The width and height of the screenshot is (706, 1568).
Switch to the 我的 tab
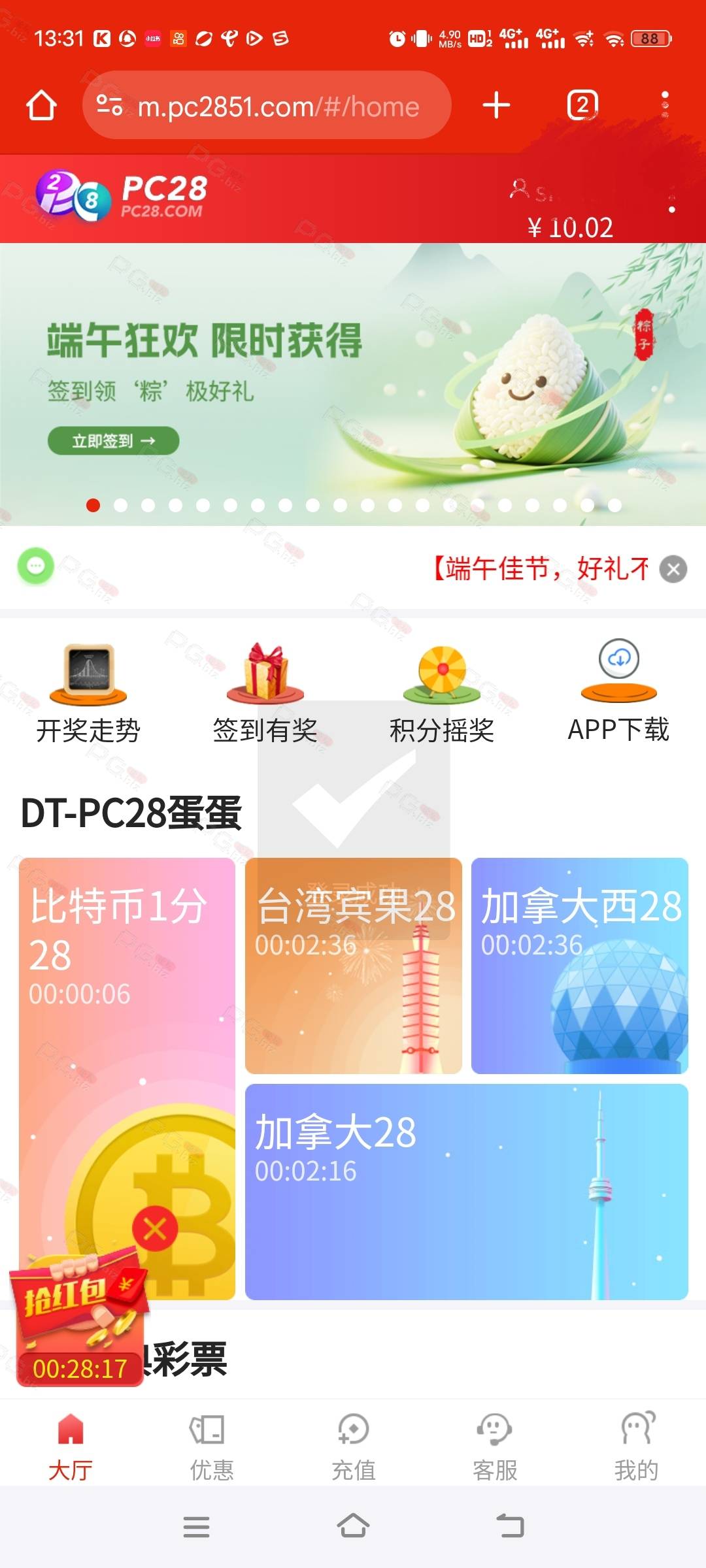point(637,1446)
